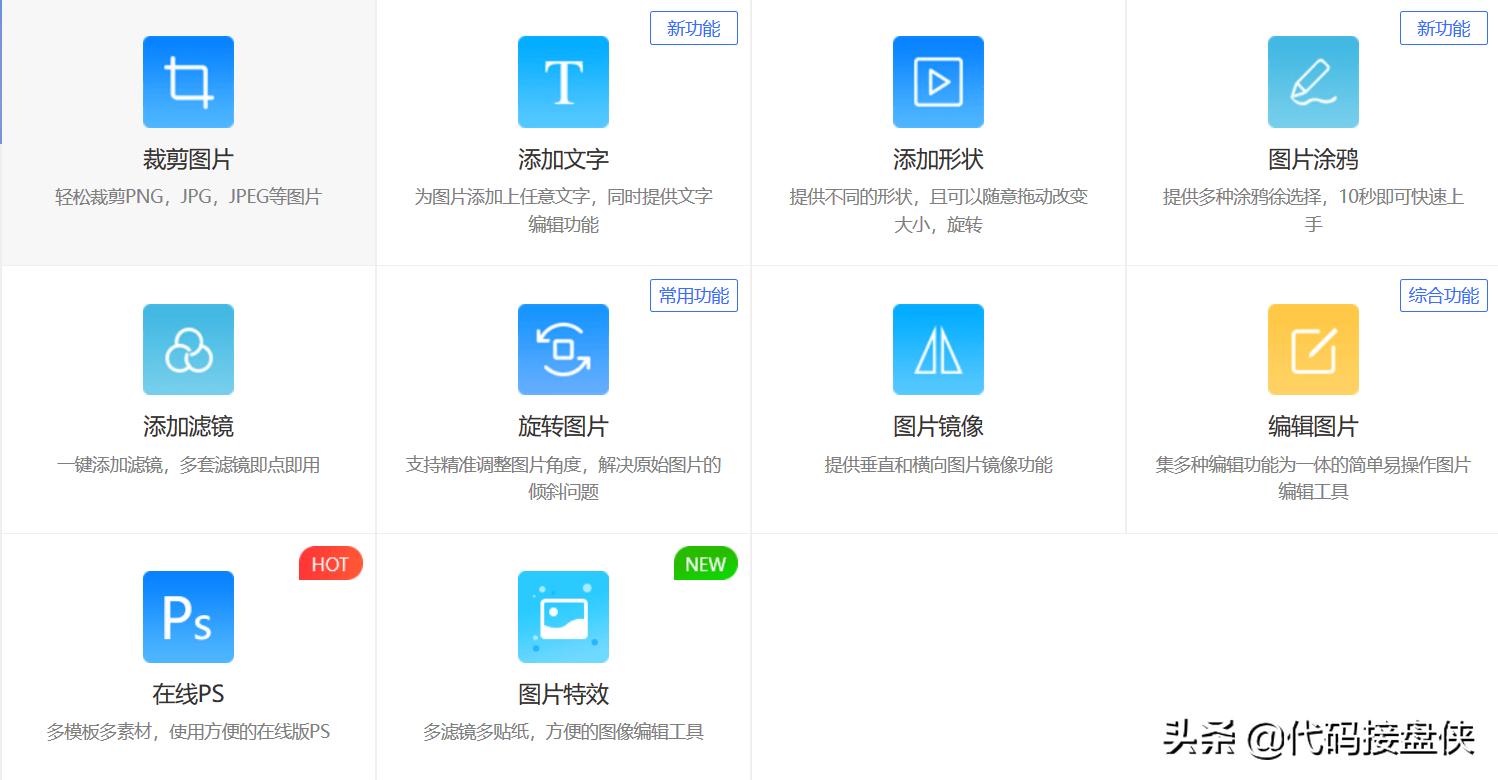This screenshot has height=780, width=1498.
Task: Launch the 图片涂鸦 doodle tool
Action: pyautogui.click(x=1313, y=82)
